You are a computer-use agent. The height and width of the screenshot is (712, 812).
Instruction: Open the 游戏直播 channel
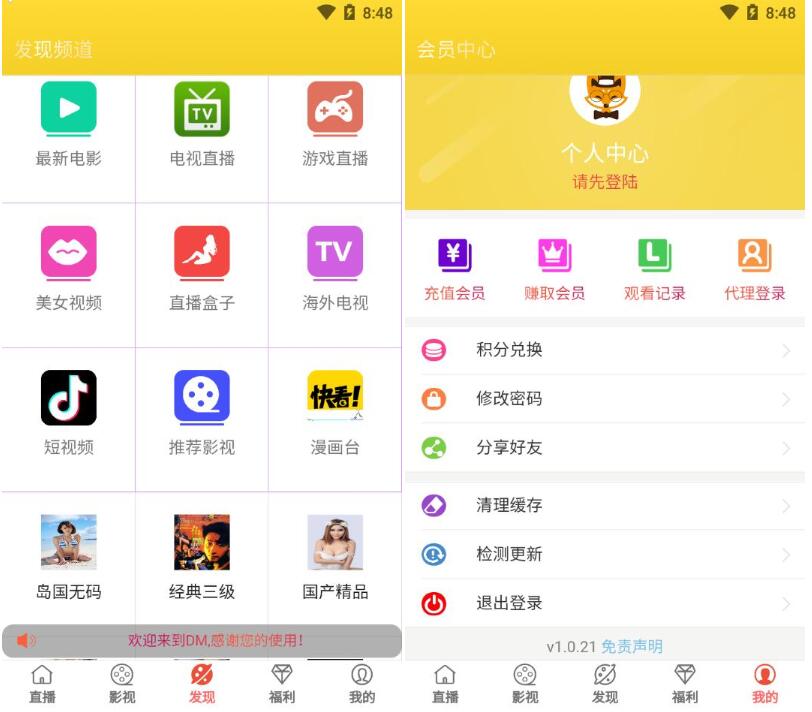[x=335, y=125]
